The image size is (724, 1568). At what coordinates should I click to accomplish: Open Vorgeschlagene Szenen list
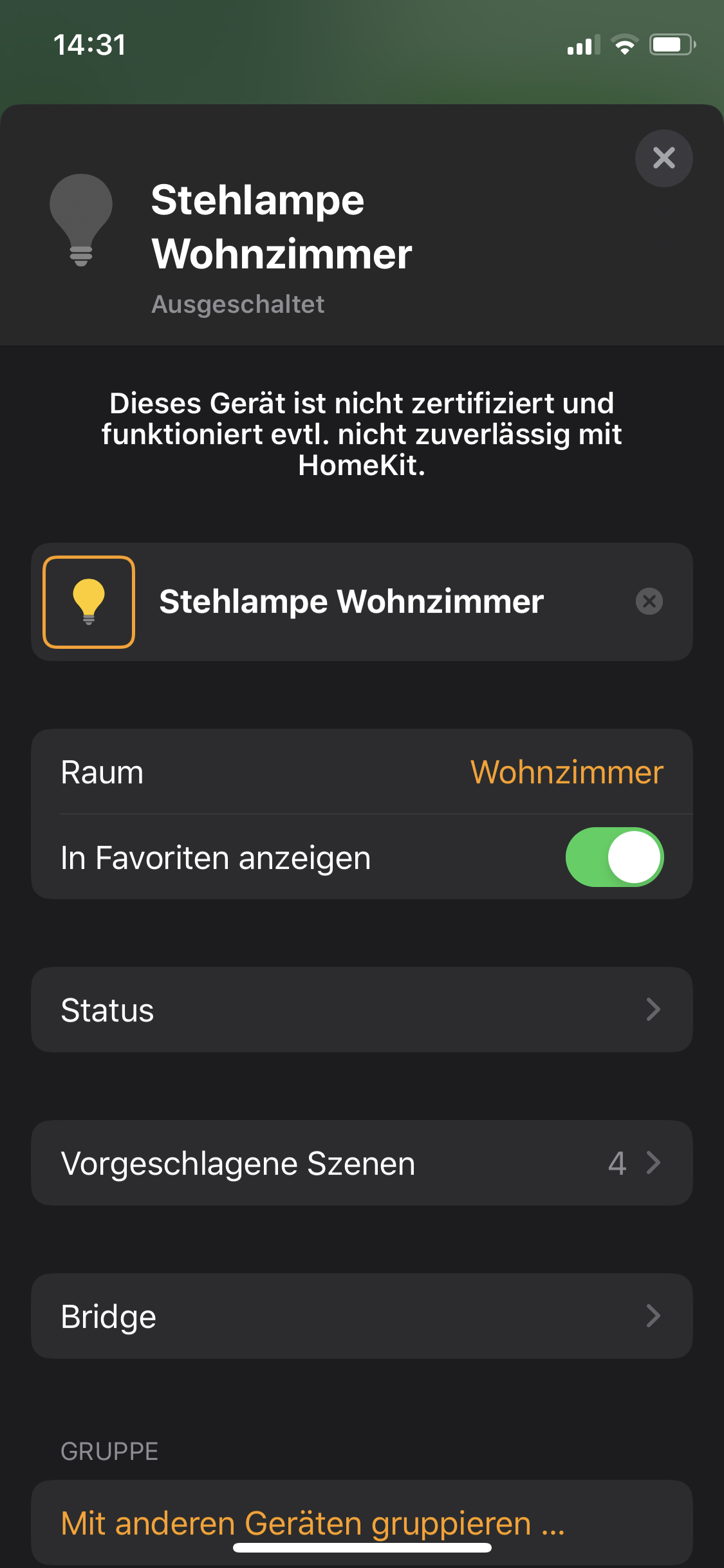(362, 1162)
